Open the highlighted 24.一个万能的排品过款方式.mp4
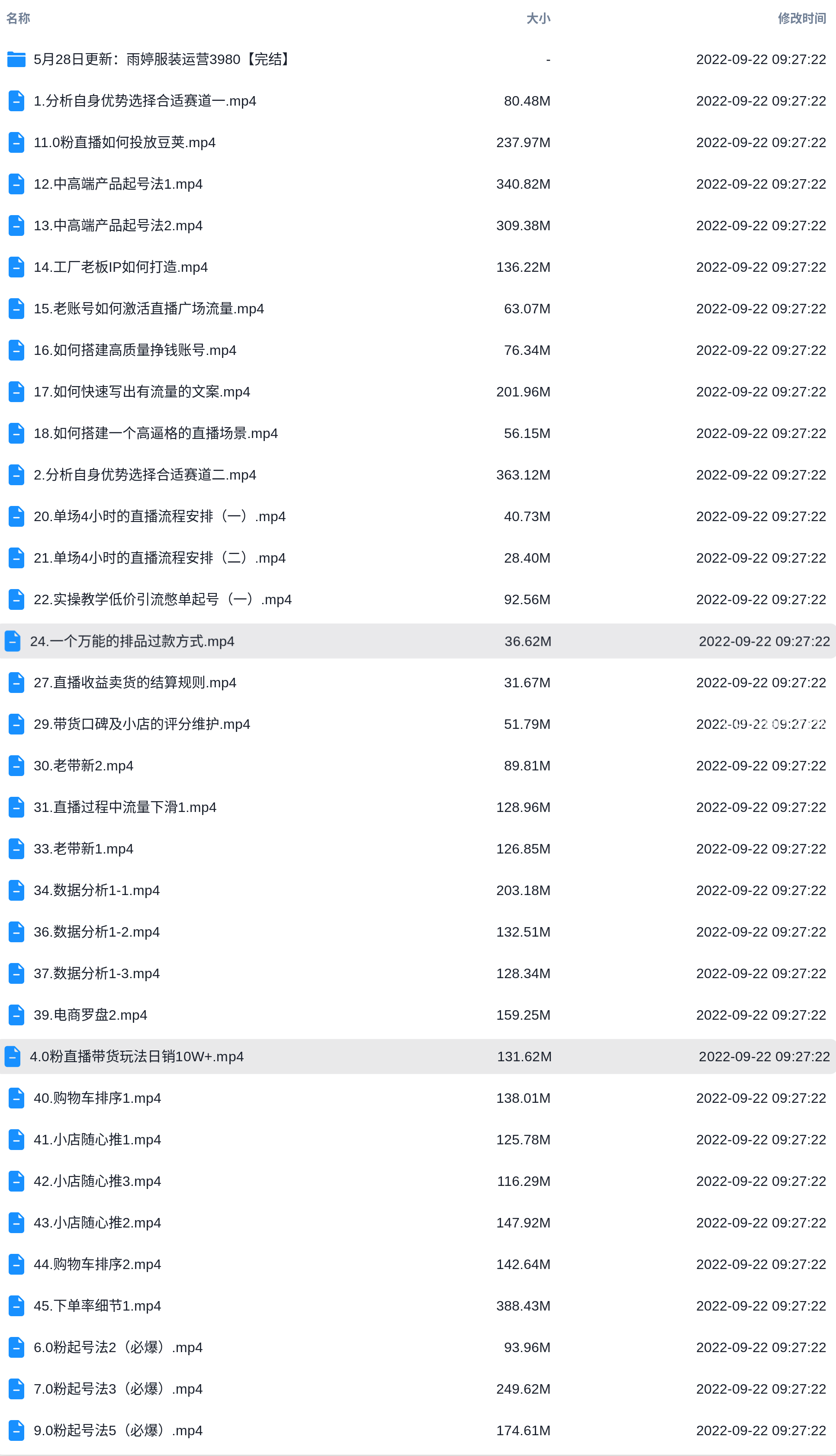The height and width of the screenshot is (1456, 836). pos(418,641)
